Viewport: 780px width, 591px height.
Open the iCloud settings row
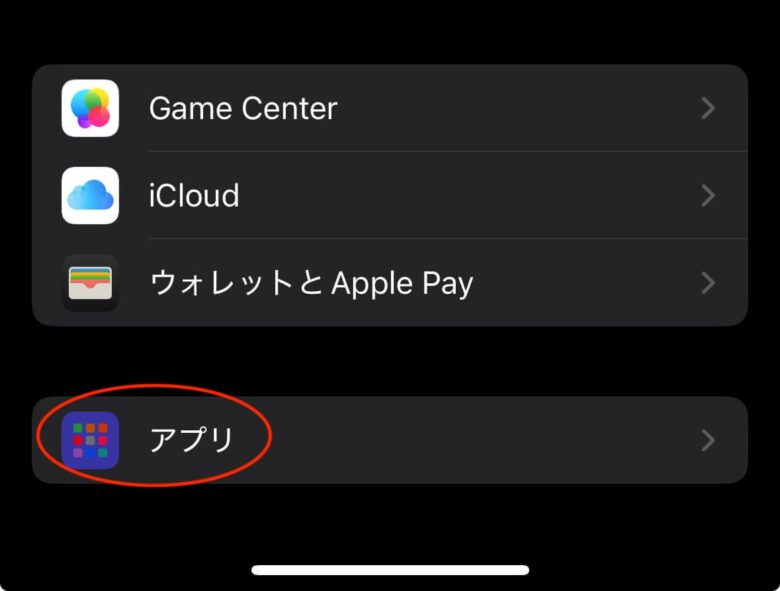point(390,195)
